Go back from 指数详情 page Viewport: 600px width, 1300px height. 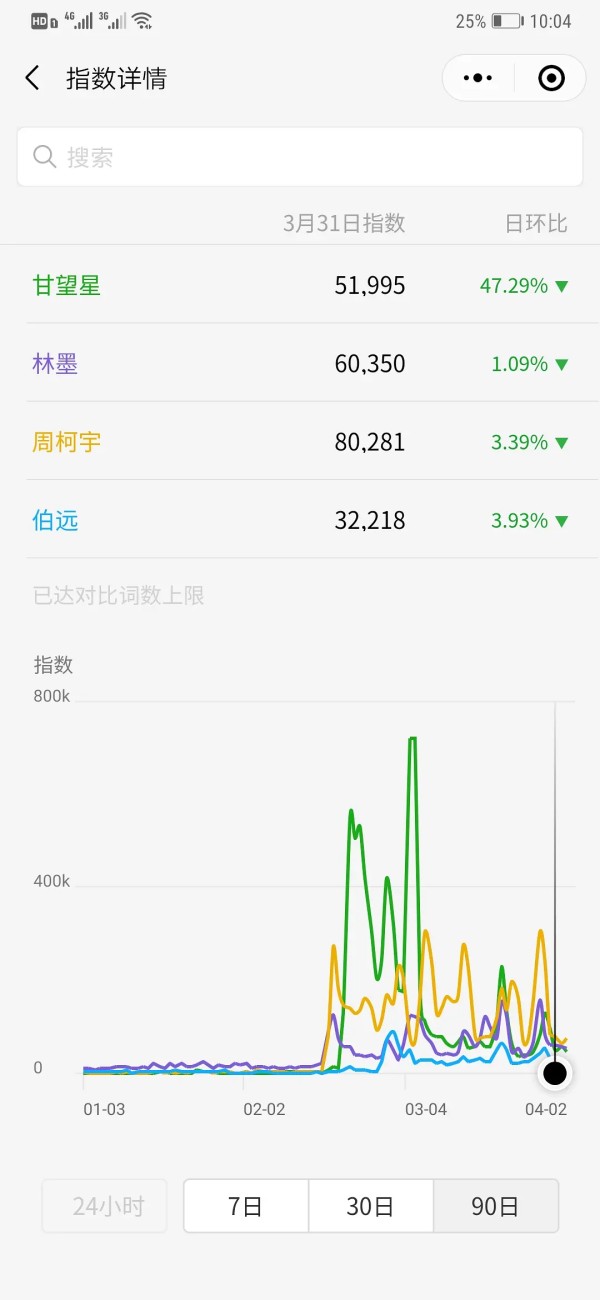(33, 78)
